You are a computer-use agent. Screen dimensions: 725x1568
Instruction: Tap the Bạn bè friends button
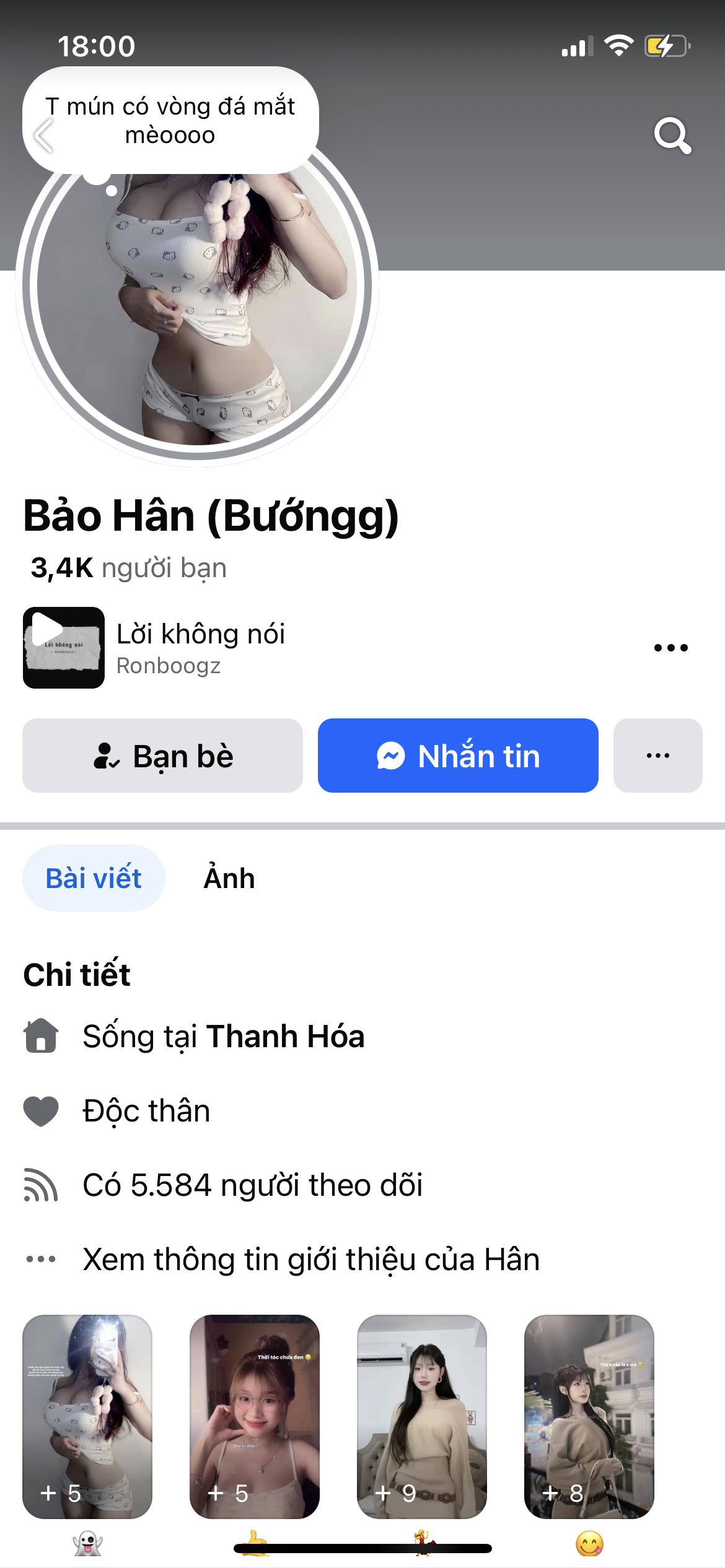162,756
